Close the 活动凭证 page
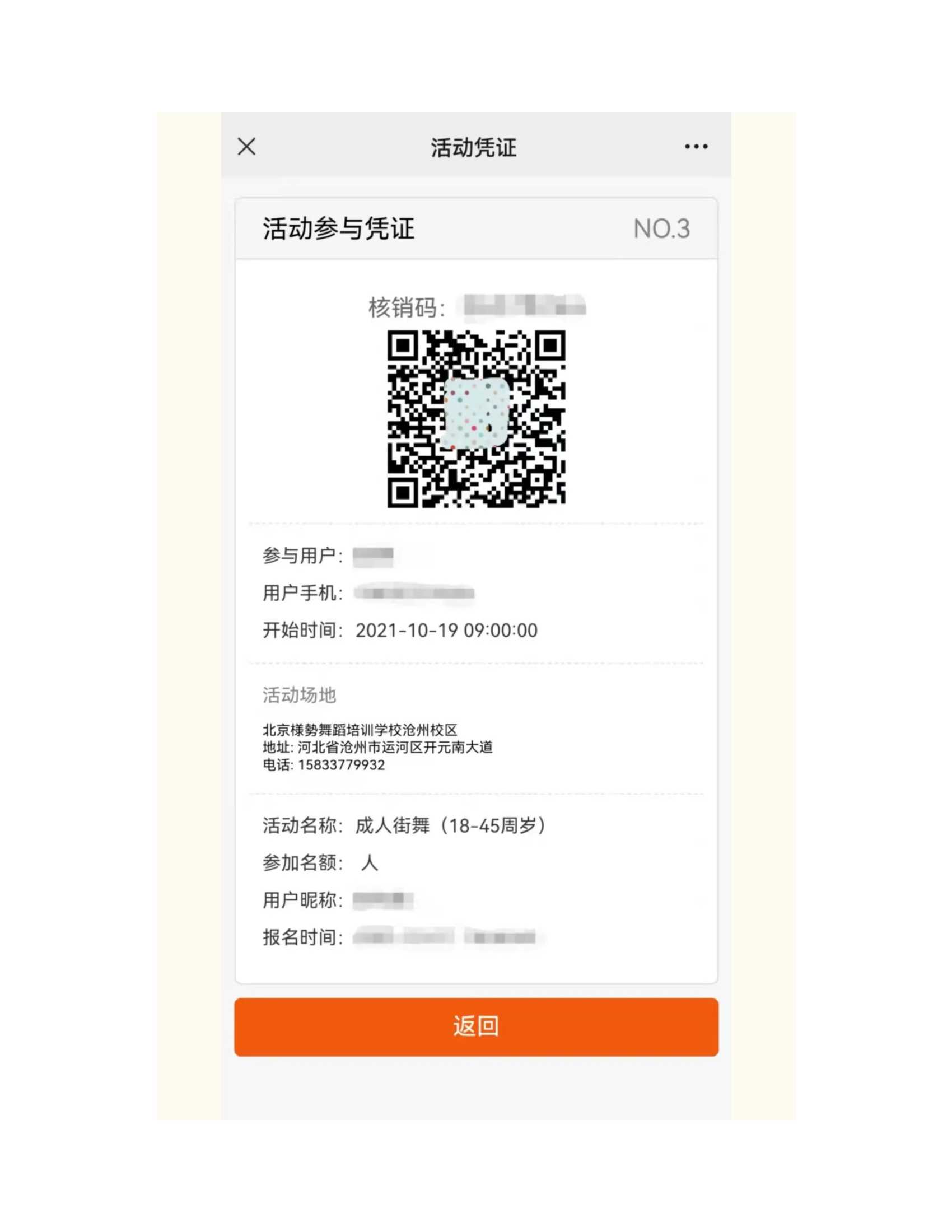Image resolution: width=952 pixels, height=1232 pixels. click(x=246, y=147)
